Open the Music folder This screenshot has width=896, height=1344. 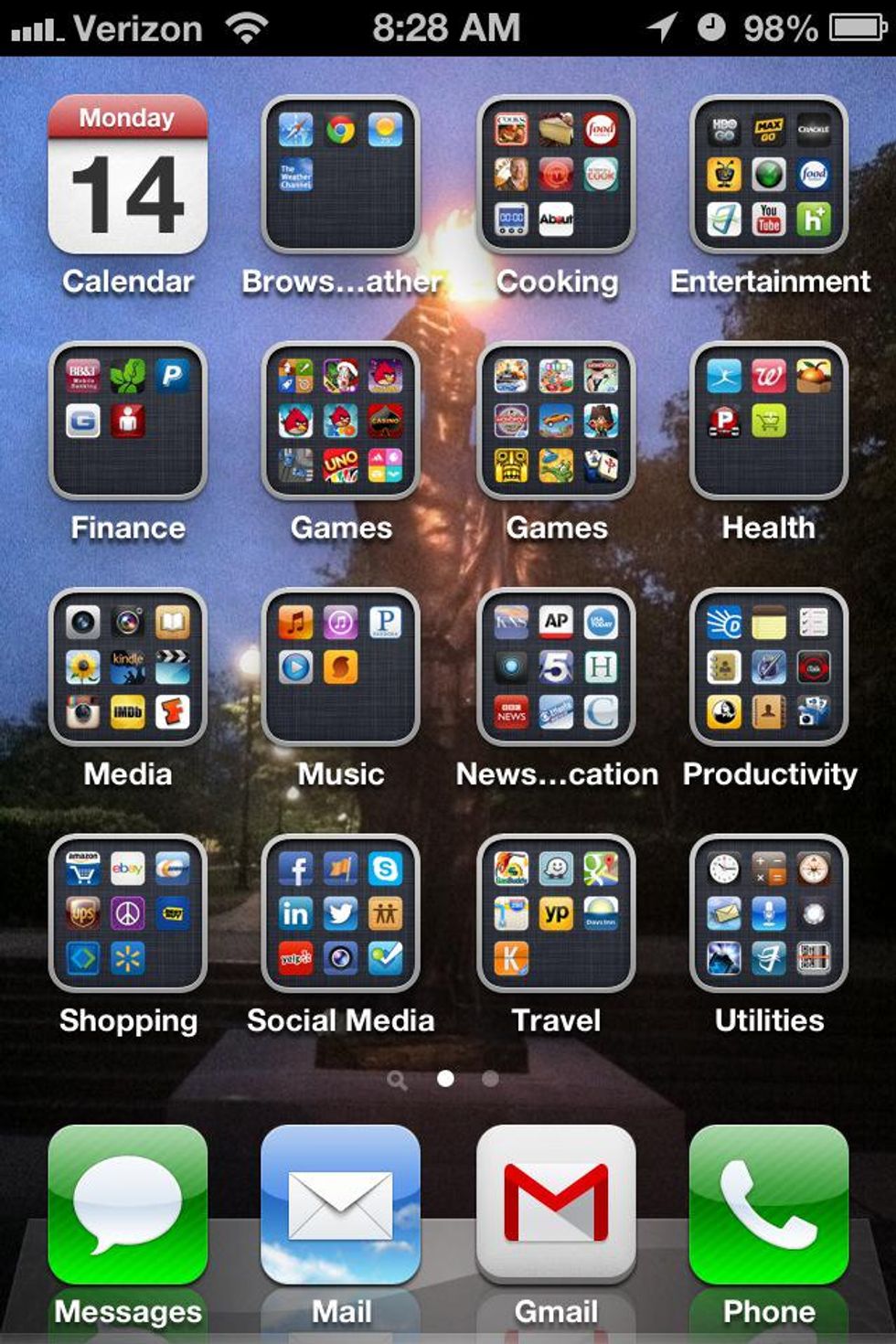pyautogui.click(x=341, y=667)
